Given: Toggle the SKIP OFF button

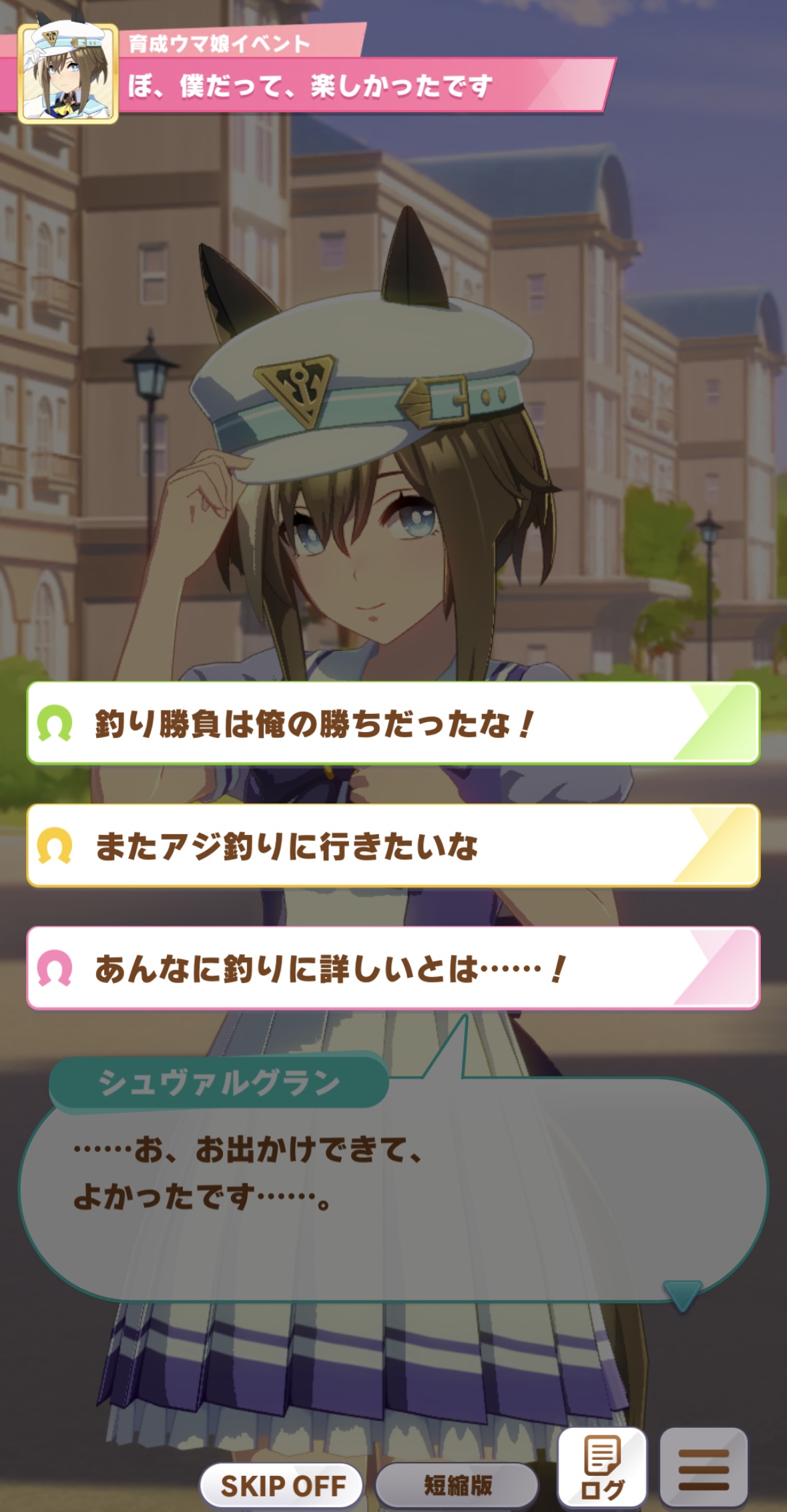Looking at the screenshot, I should click(x=282, y=1485).
